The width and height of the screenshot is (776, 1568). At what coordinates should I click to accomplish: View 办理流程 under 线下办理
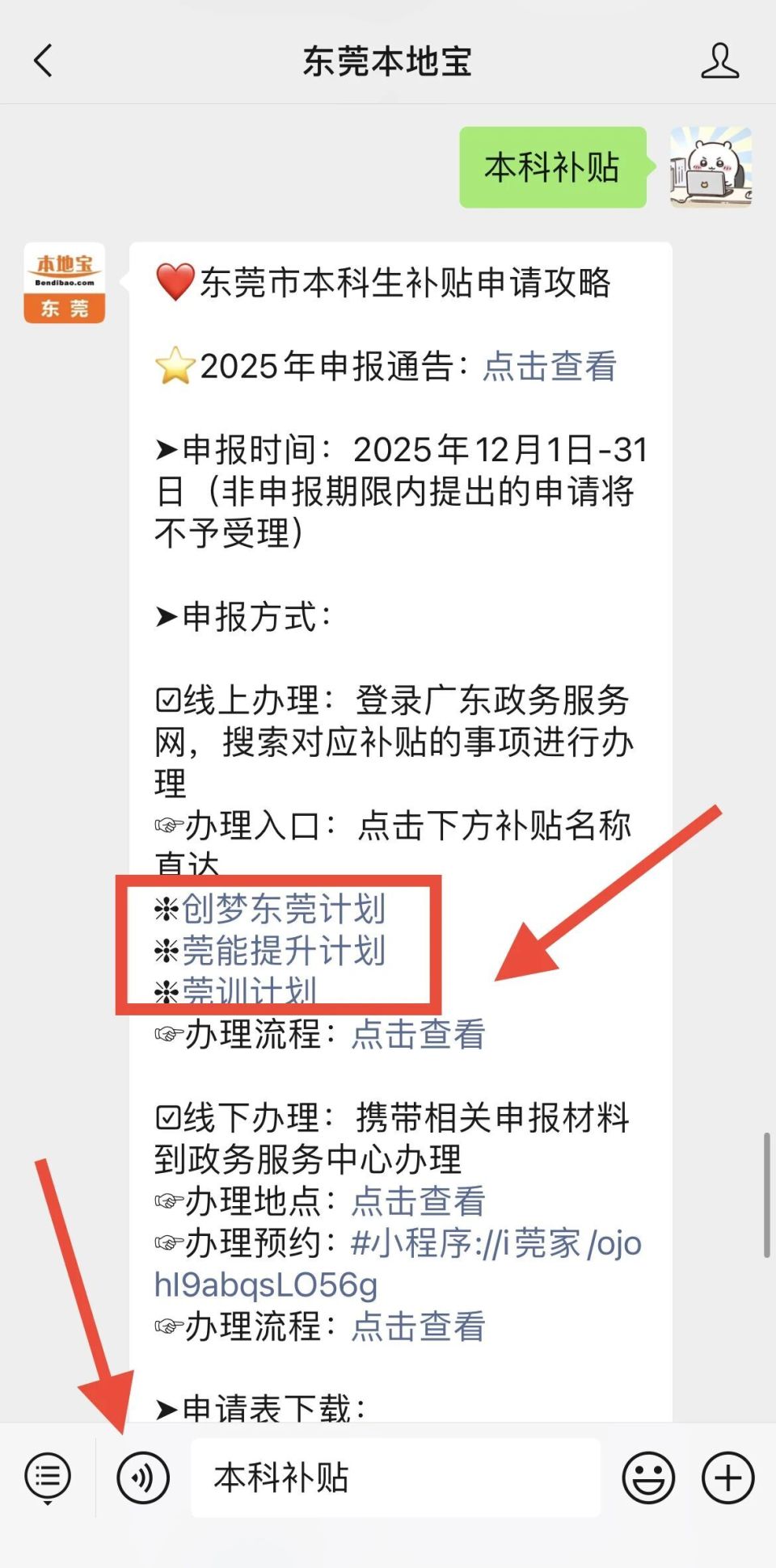(417, 1326)
